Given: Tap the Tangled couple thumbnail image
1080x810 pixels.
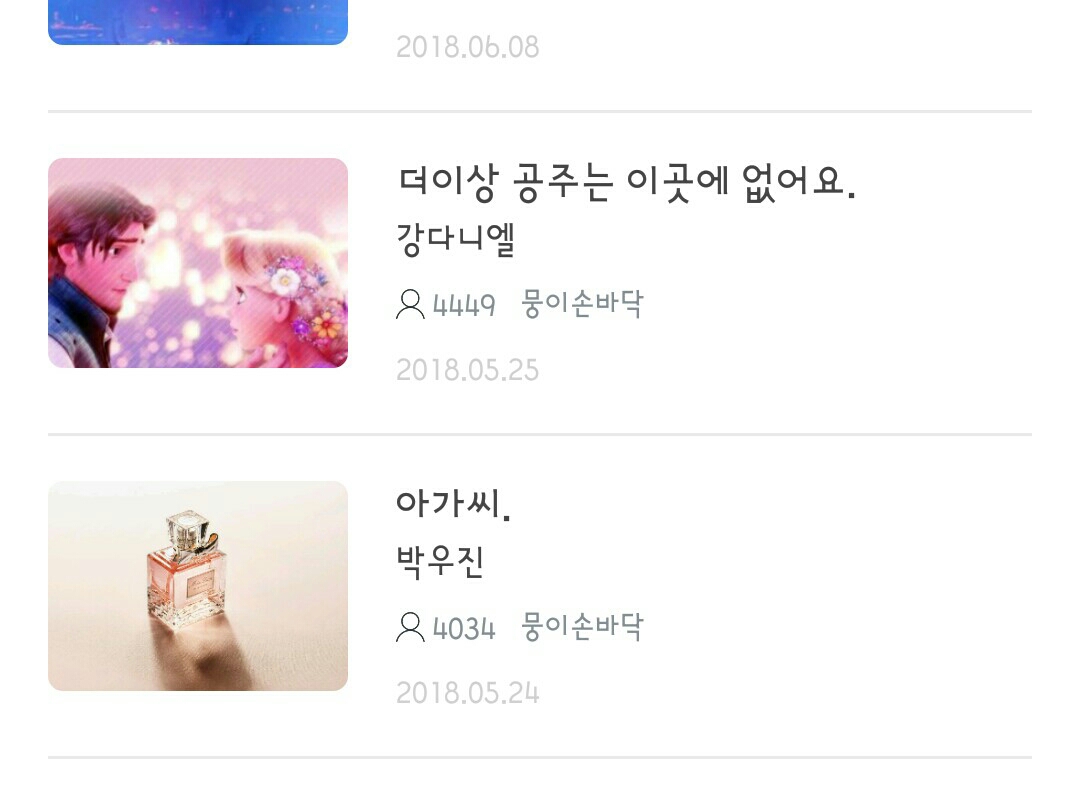Looking at the screenshot, I should (198, 263).
